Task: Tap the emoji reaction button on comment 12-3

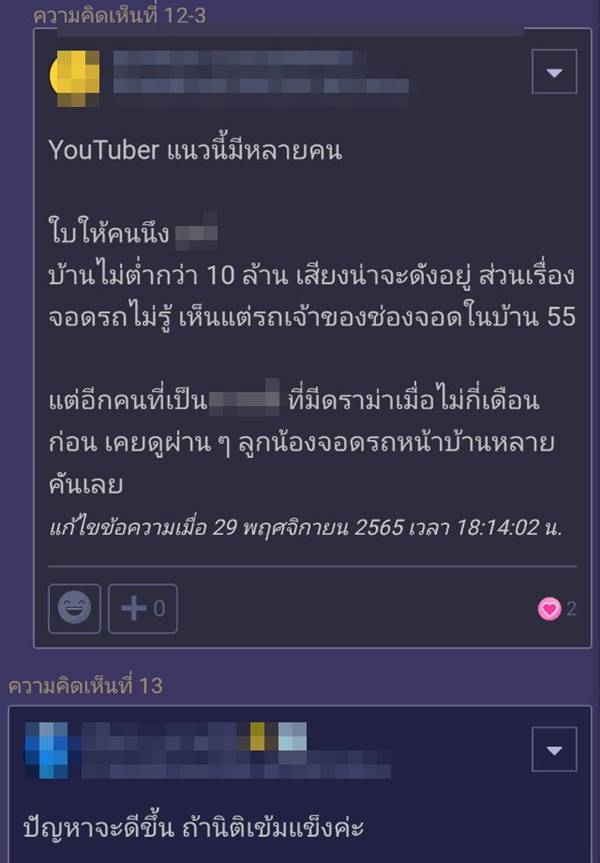Action: [74, 608]
